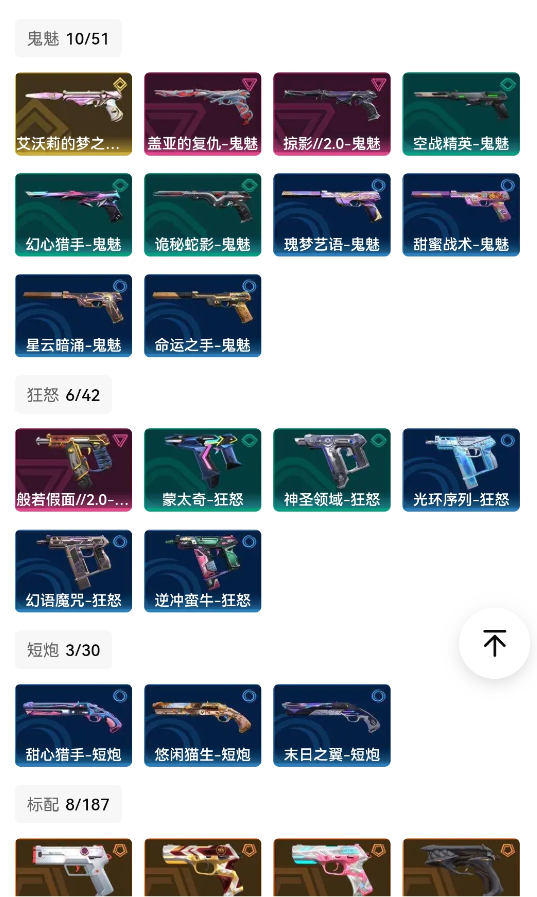The width and height of the screenshot is (537, 897).
Task: Open 空战精英-鬼魅 skin tile
Action: [461, 114]
